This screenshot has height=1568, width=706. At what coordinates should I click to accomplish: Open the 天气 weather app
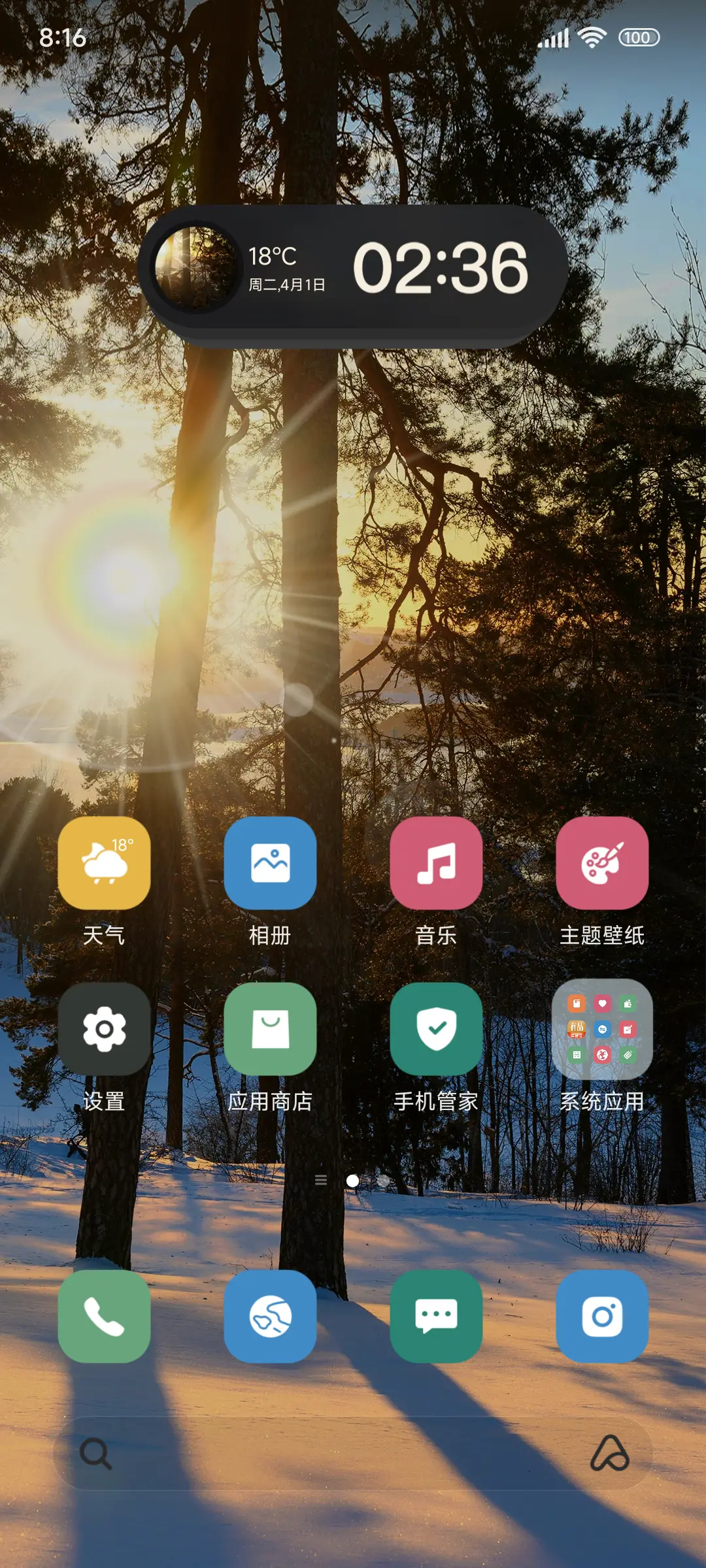coord(103,864)
